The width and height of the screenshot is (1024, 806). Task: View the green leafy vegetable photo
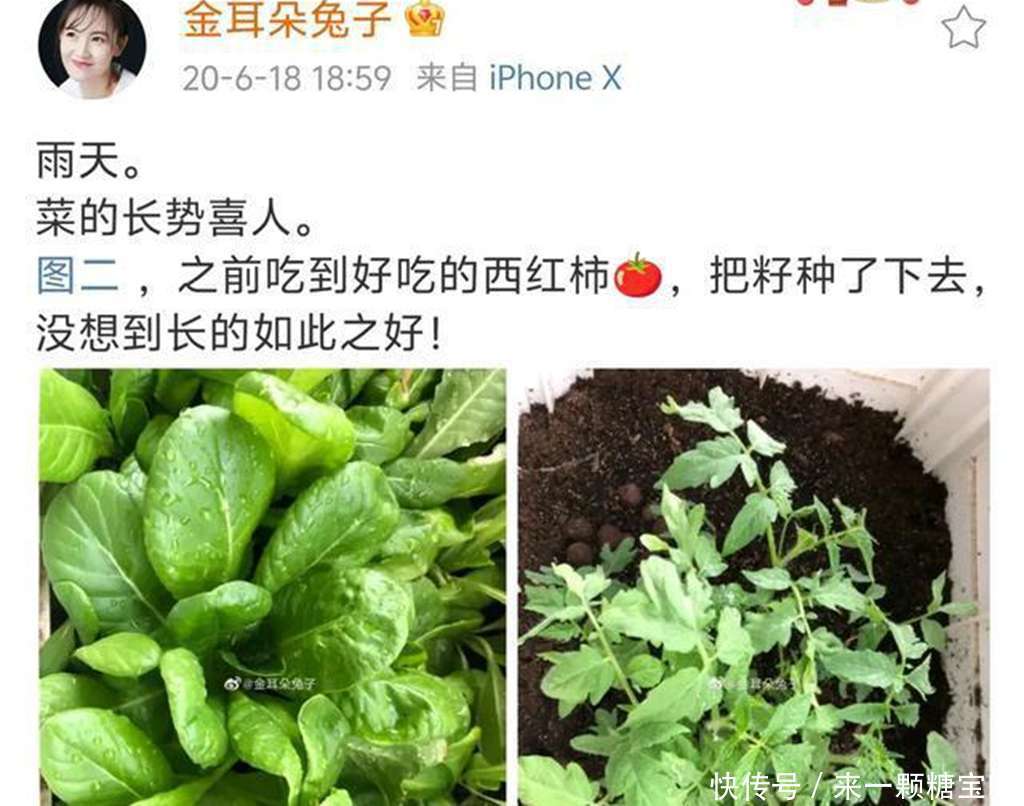[x=272, y=587]
